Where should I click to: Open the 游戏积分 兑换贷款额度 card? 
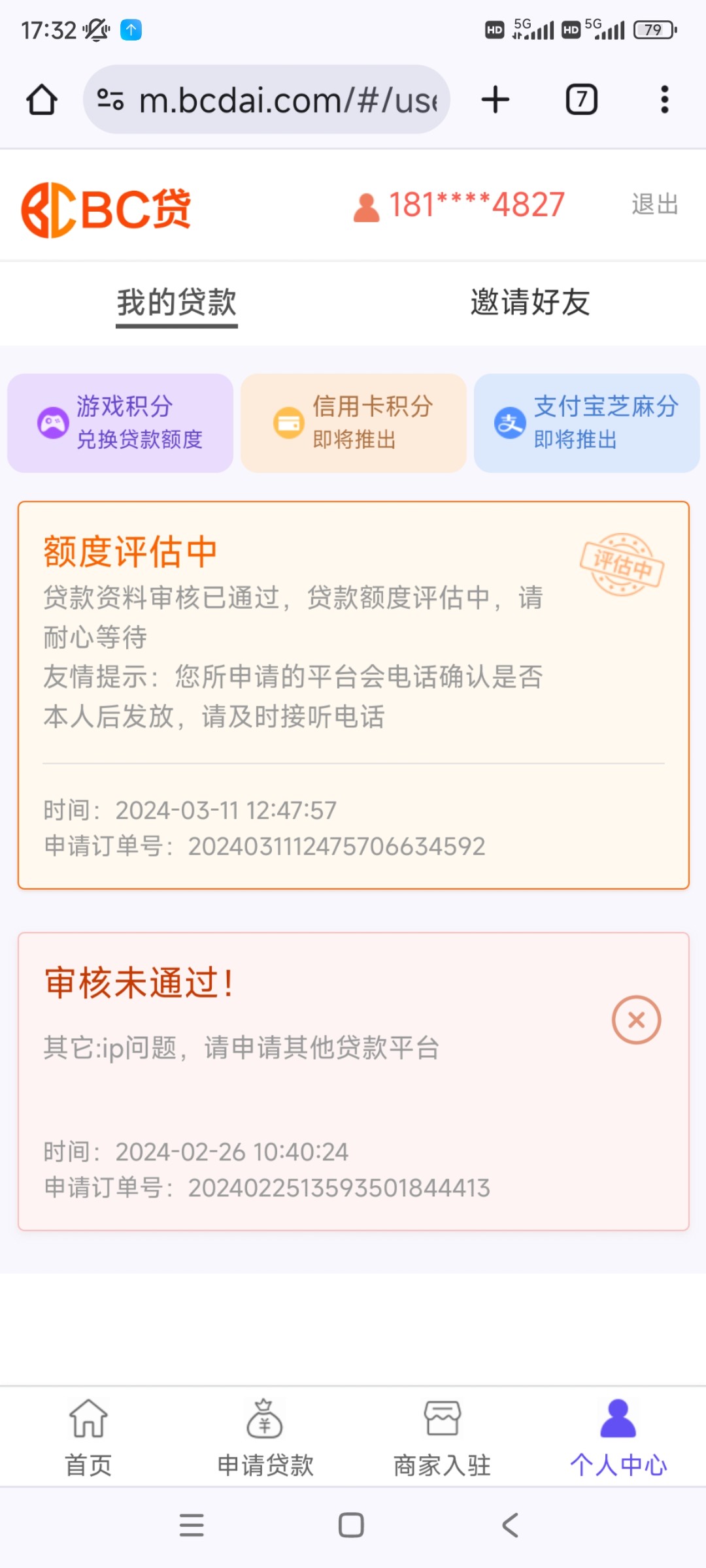120,423
